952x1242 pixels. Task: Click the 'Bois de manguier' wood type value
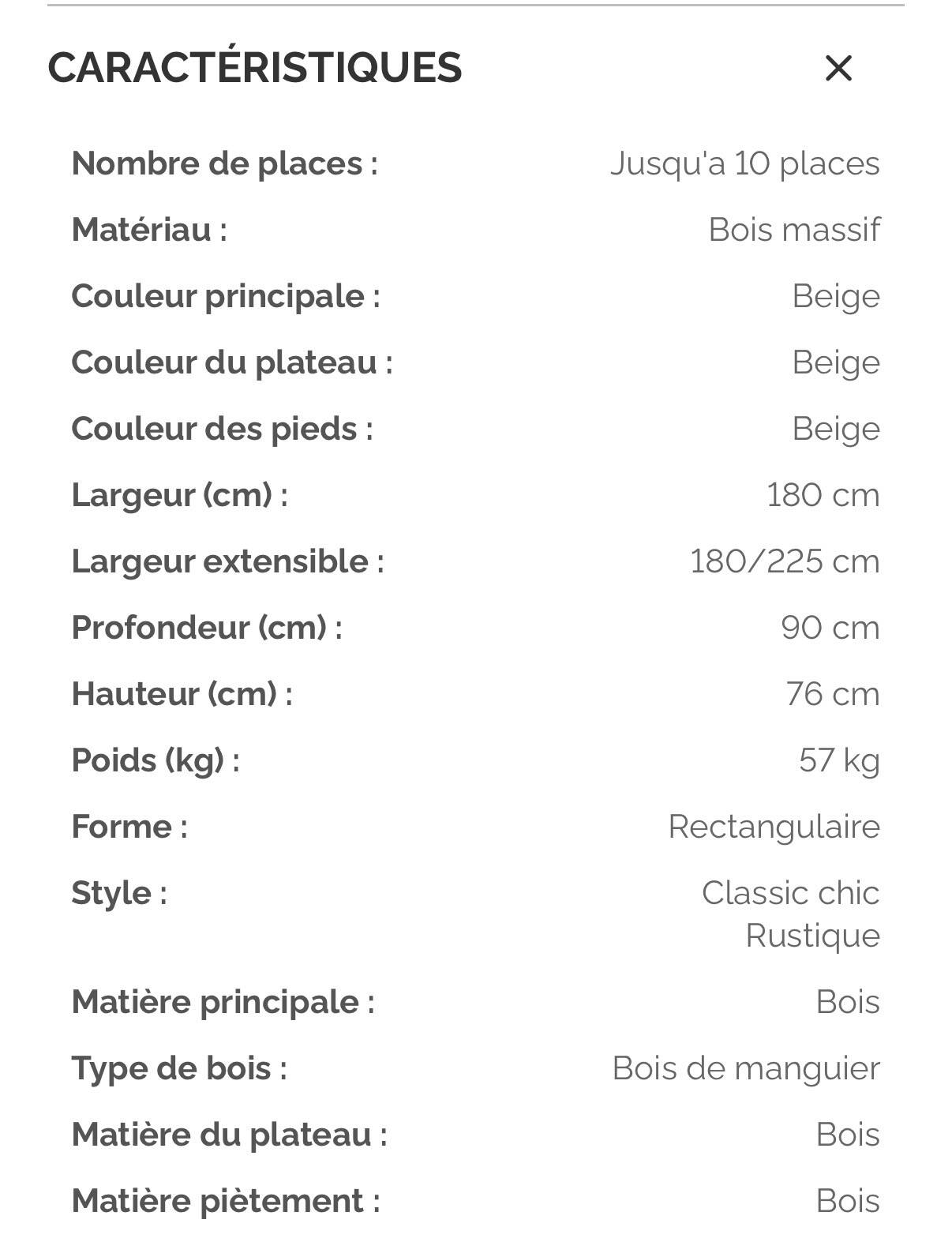click(745, 1069)
